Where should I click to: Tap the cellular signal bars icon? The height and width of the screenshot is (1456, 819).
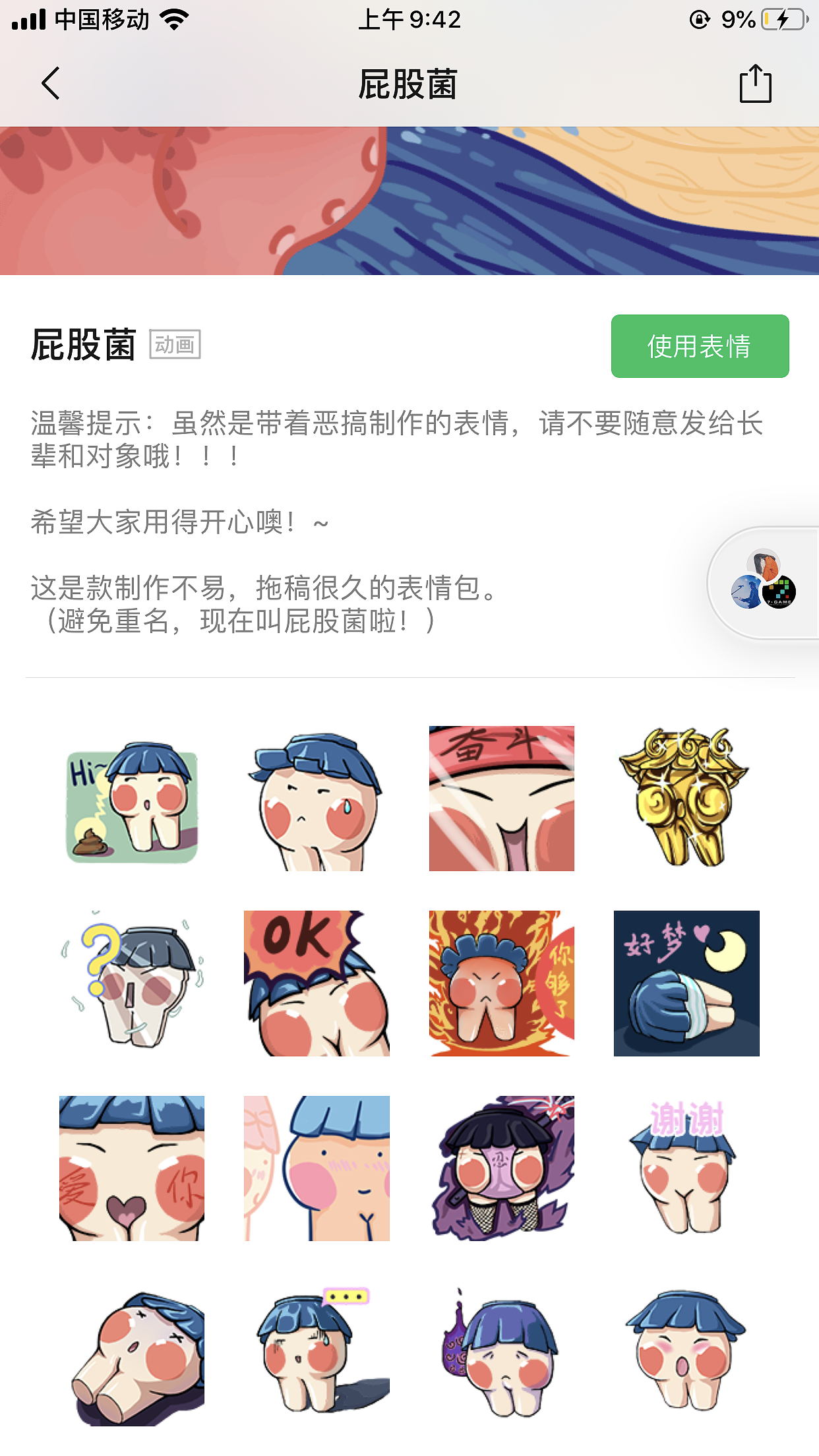tap(27, 20)
